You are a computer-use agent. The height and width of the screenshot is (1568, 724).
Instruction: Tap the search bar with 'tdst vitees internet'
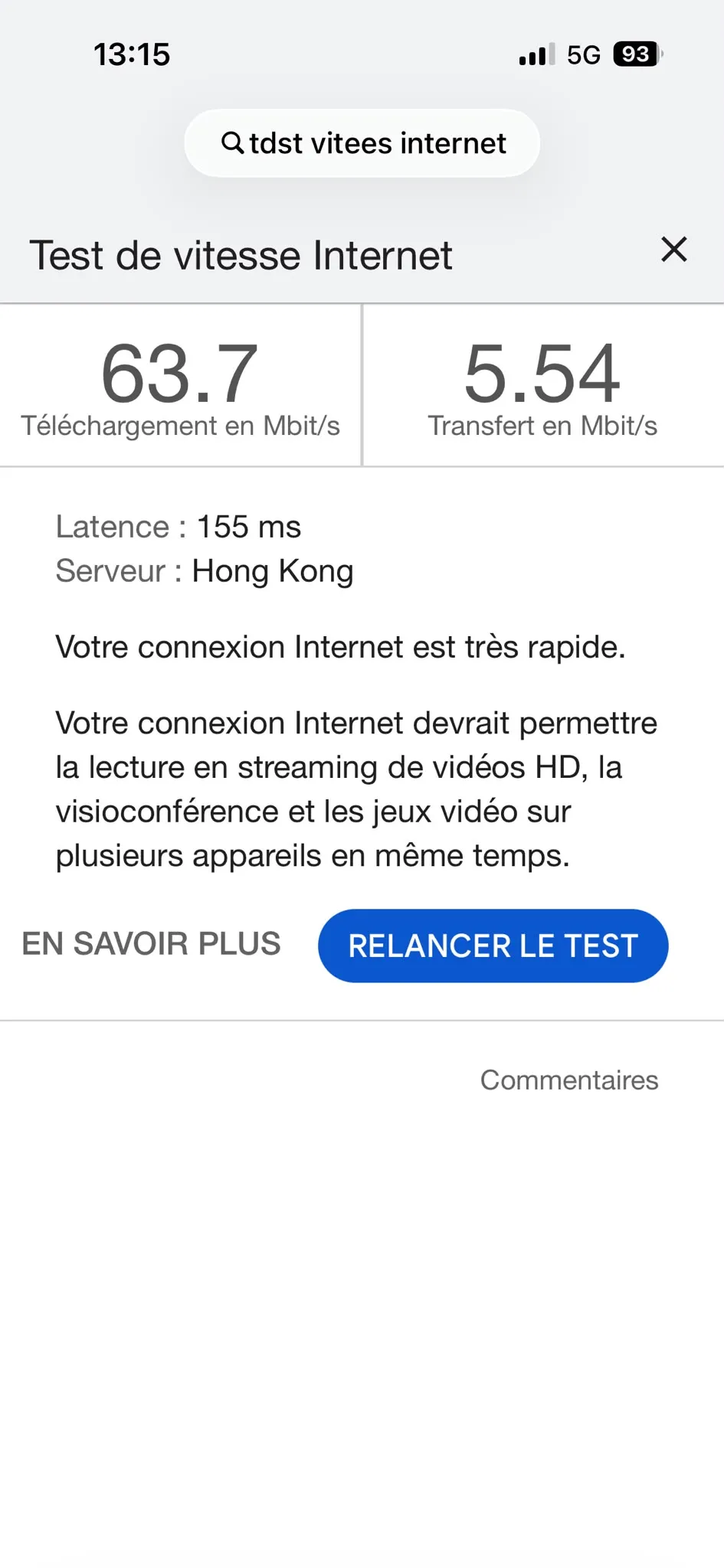[x=362, y=143]
